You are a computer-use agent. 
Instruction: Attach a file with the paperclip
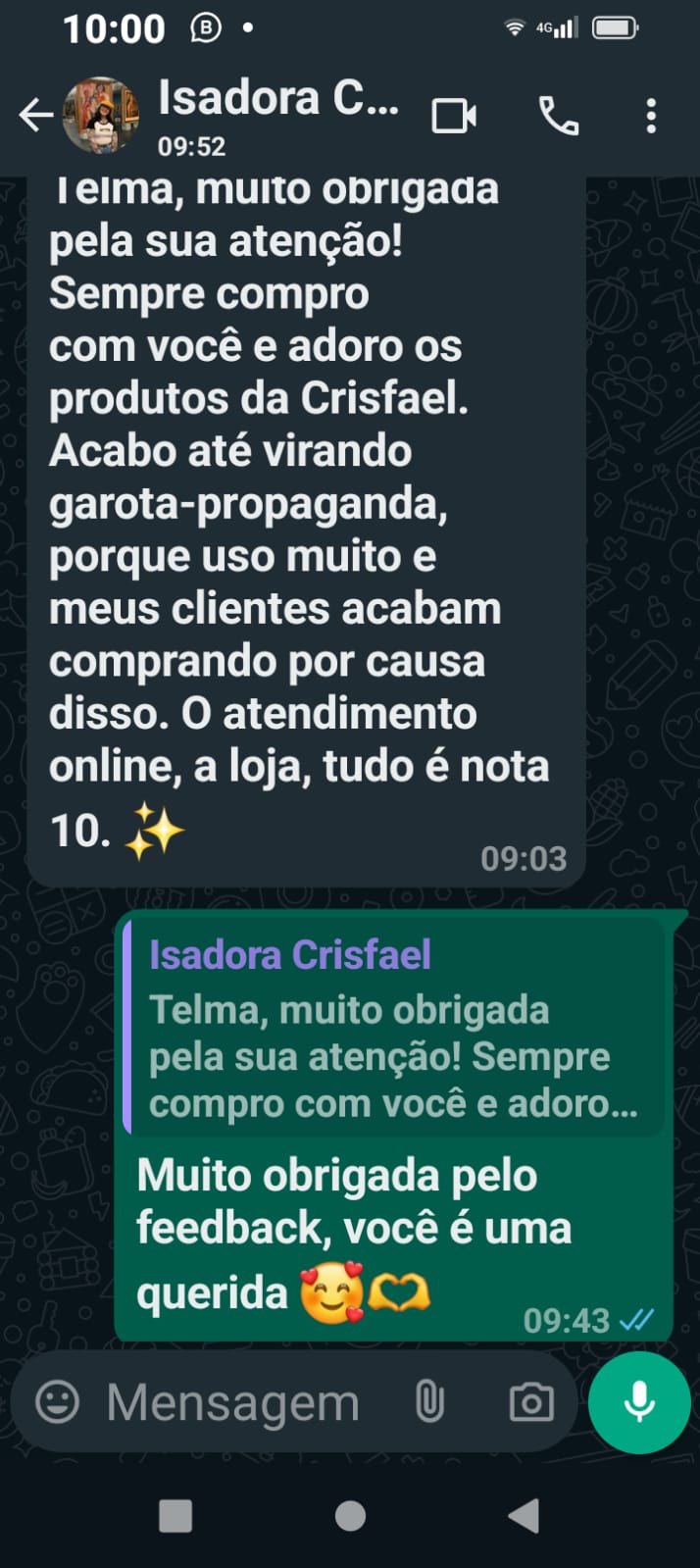429,1401
